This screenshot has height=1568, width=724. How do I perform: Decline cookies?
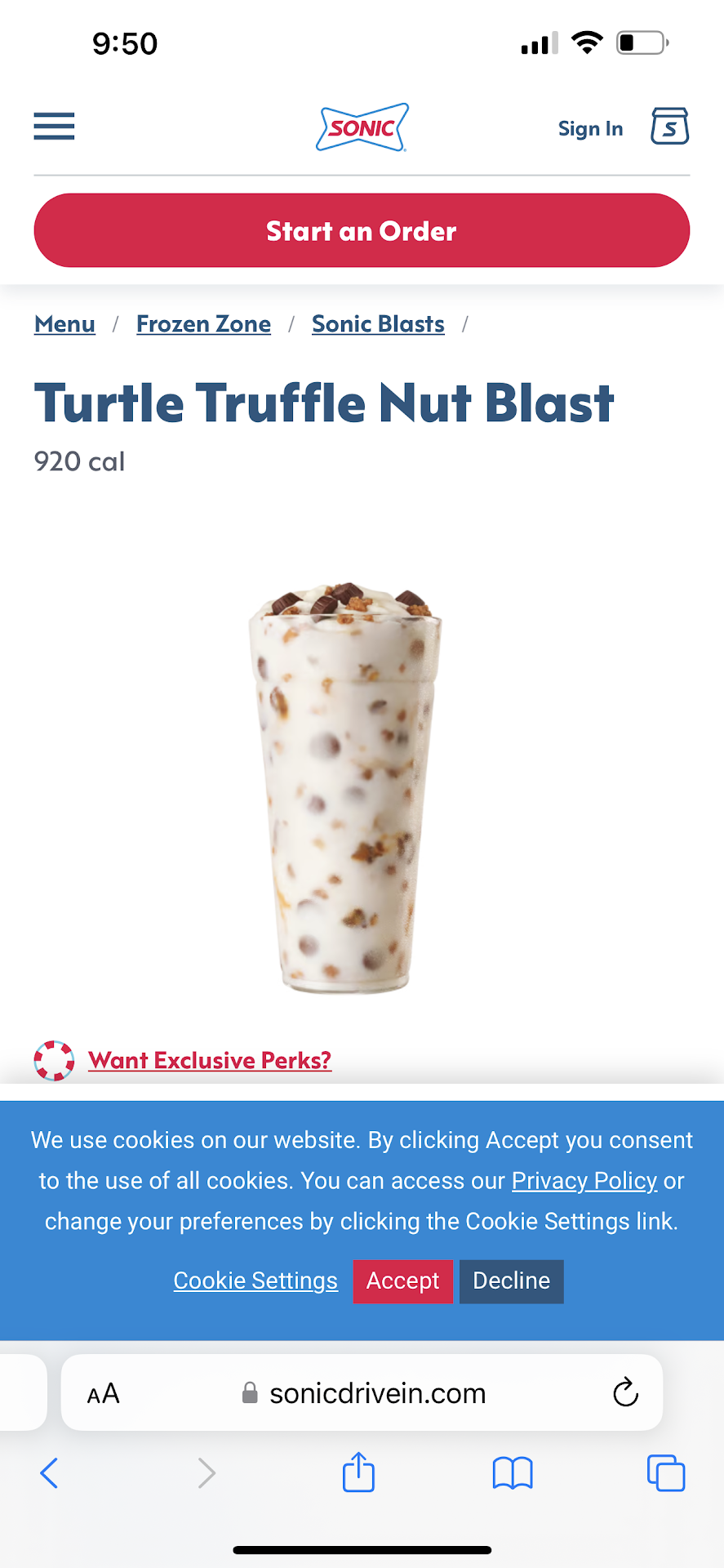tap(511, 1281)
